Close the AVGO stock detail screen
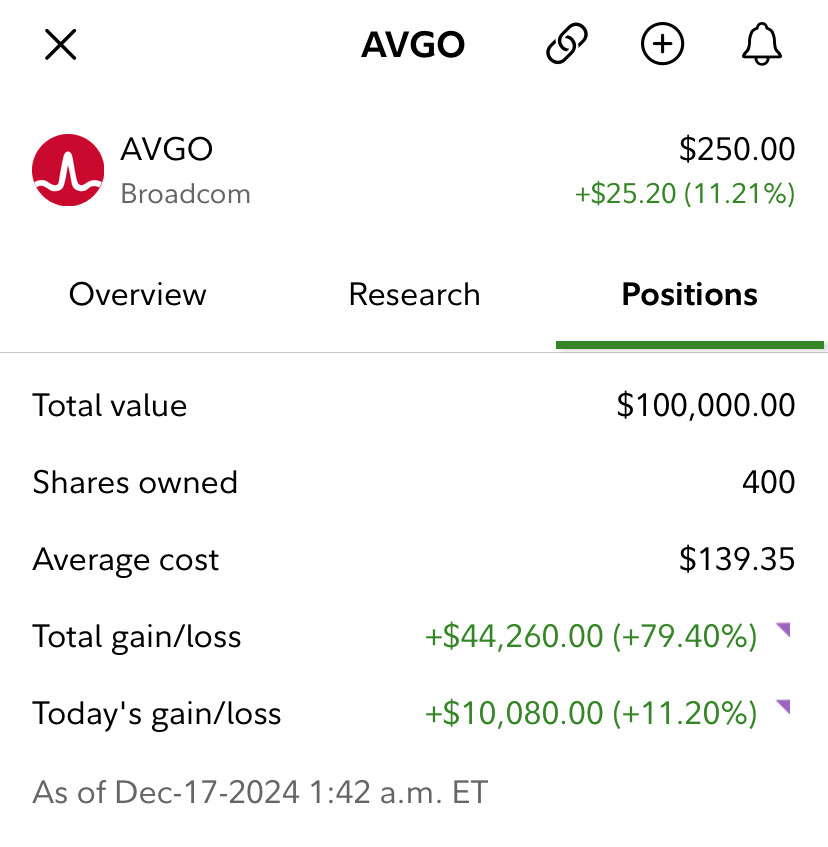 tap(61, 45)
